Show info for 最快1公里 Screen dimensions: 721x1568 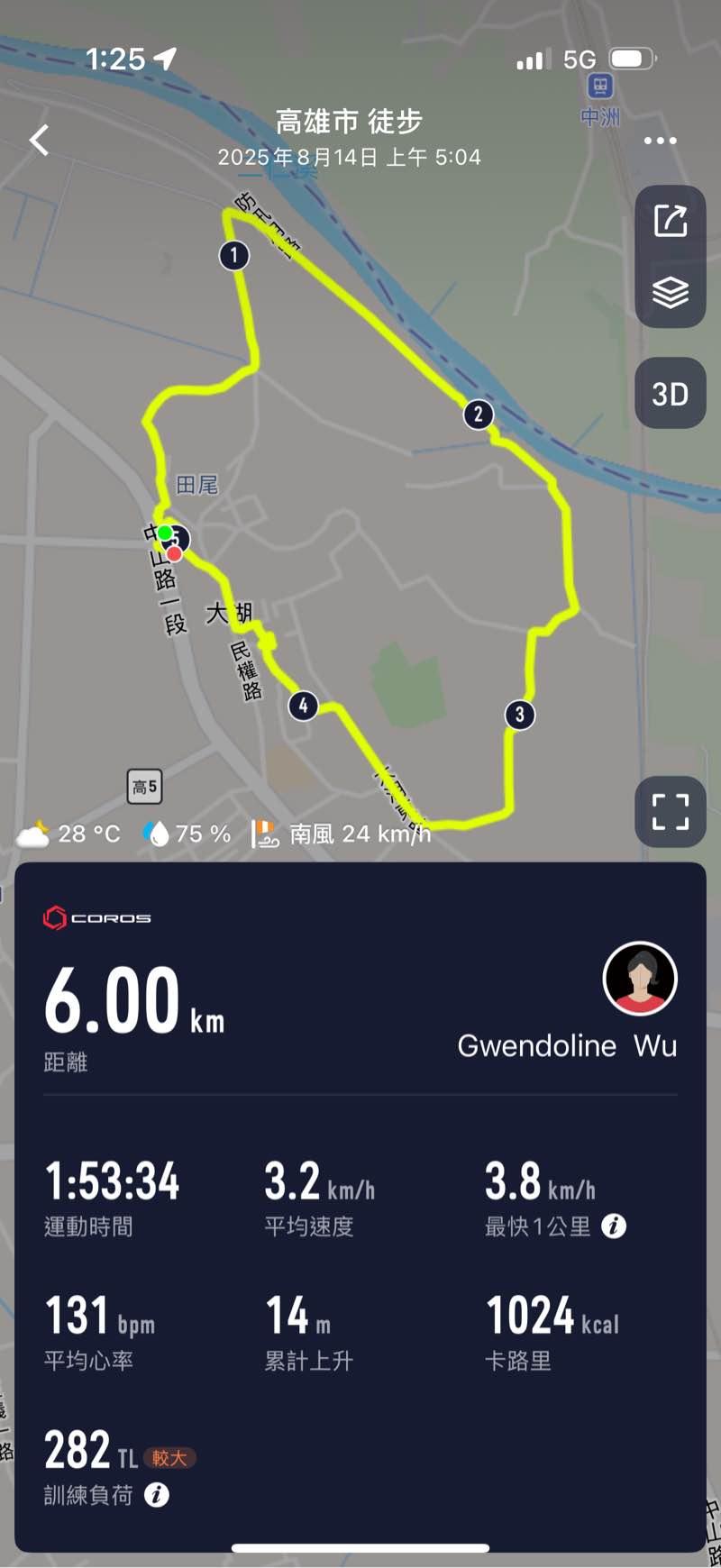614,1226
